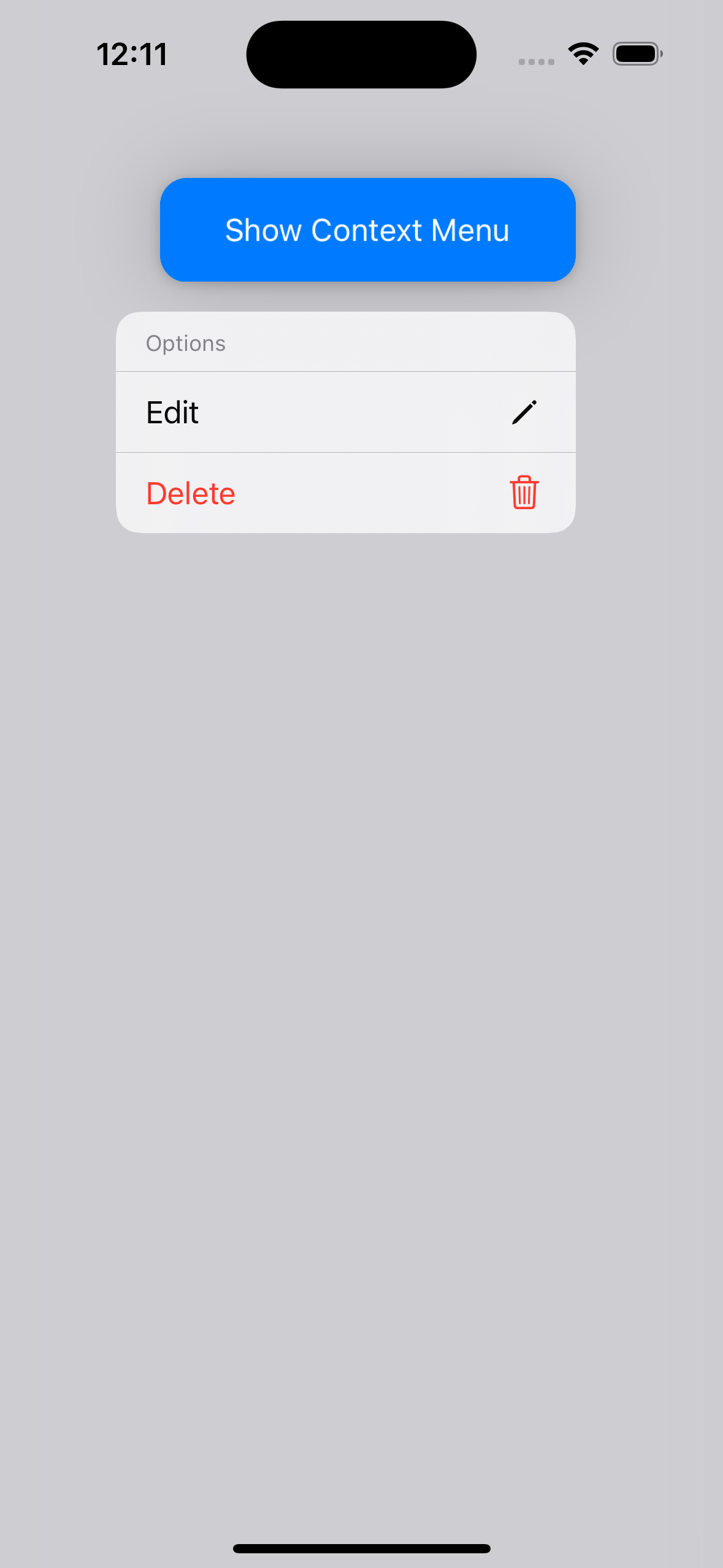Click the cellular signal dots icon
The width and height of the screenshot is (723, 1568).
pyautogui.click(x=535, y=61)
